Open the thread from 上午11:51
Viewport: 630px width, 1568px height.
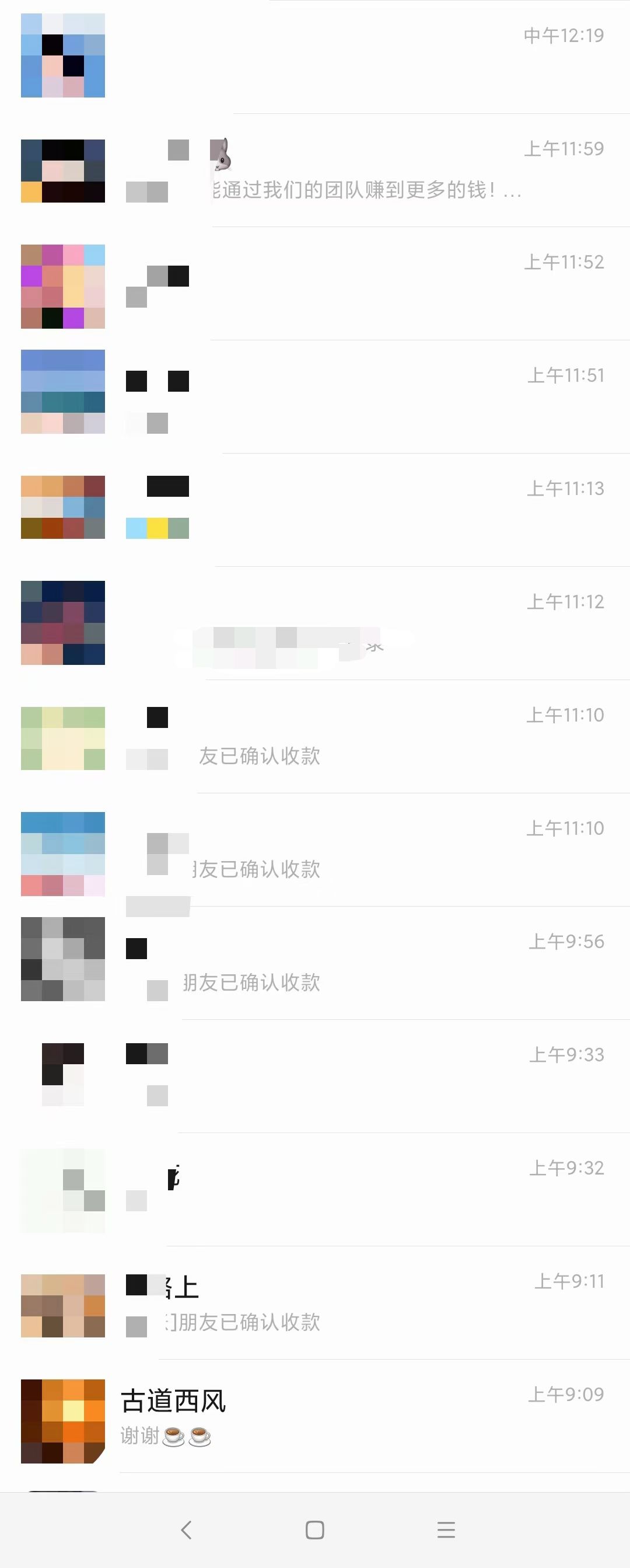[315, 397]
